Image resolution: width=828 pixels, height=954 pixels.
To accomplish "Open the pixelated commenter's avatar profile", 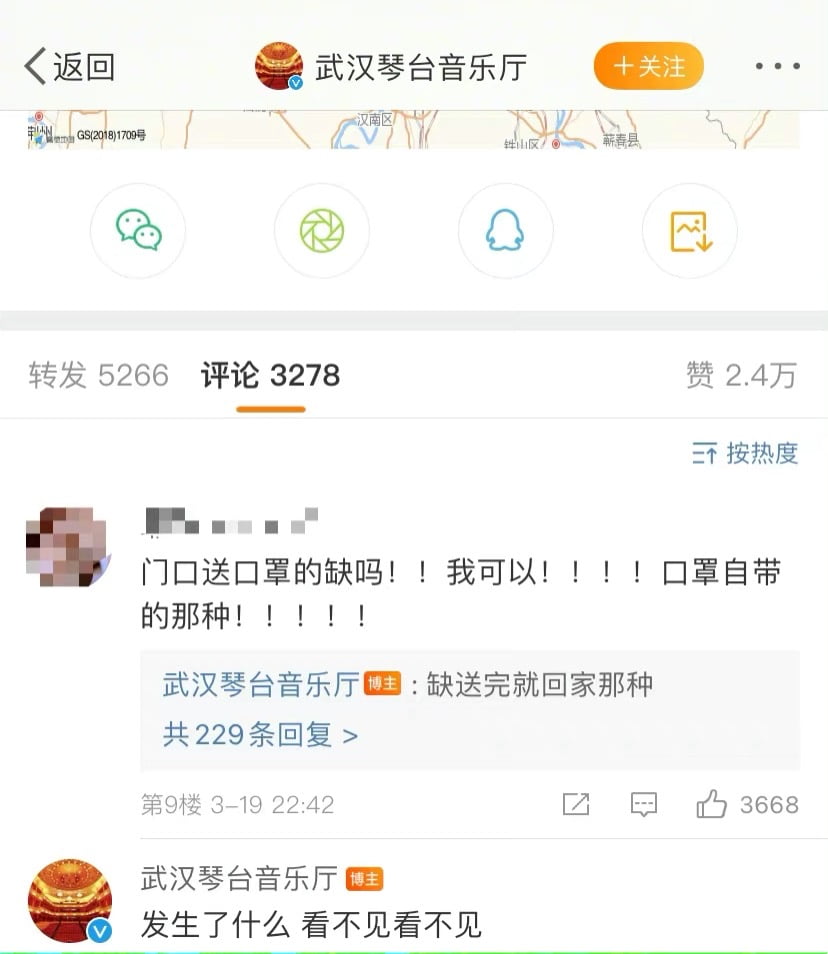I will pos(67,545).
